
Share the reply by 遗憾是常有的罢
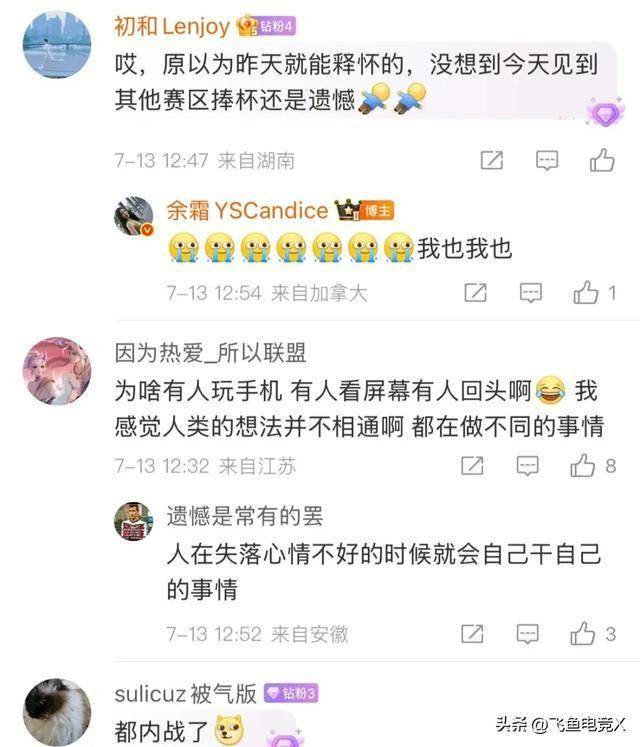472,633
